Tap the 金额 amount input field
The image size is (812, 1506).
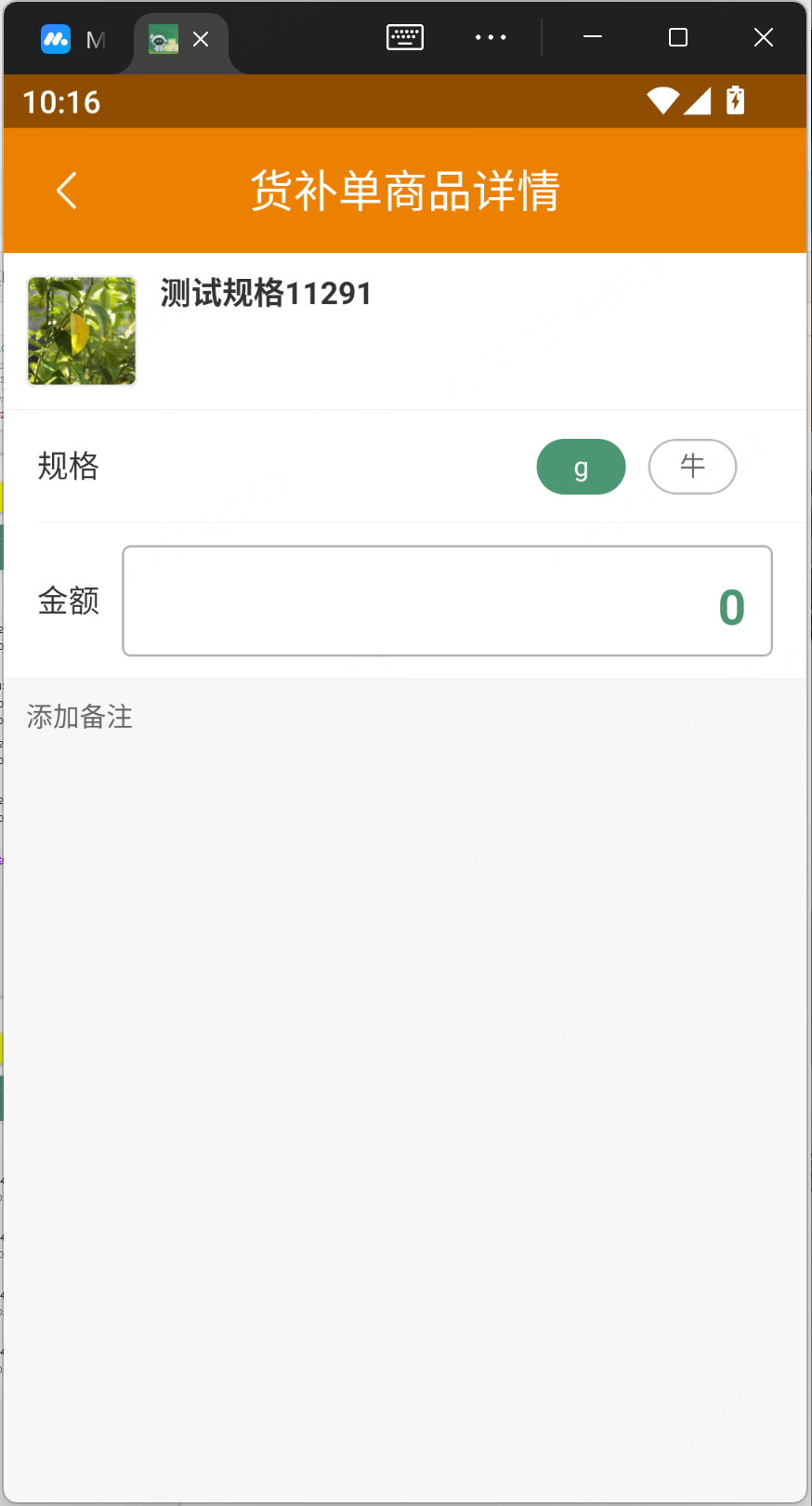(x=447, y=601)
